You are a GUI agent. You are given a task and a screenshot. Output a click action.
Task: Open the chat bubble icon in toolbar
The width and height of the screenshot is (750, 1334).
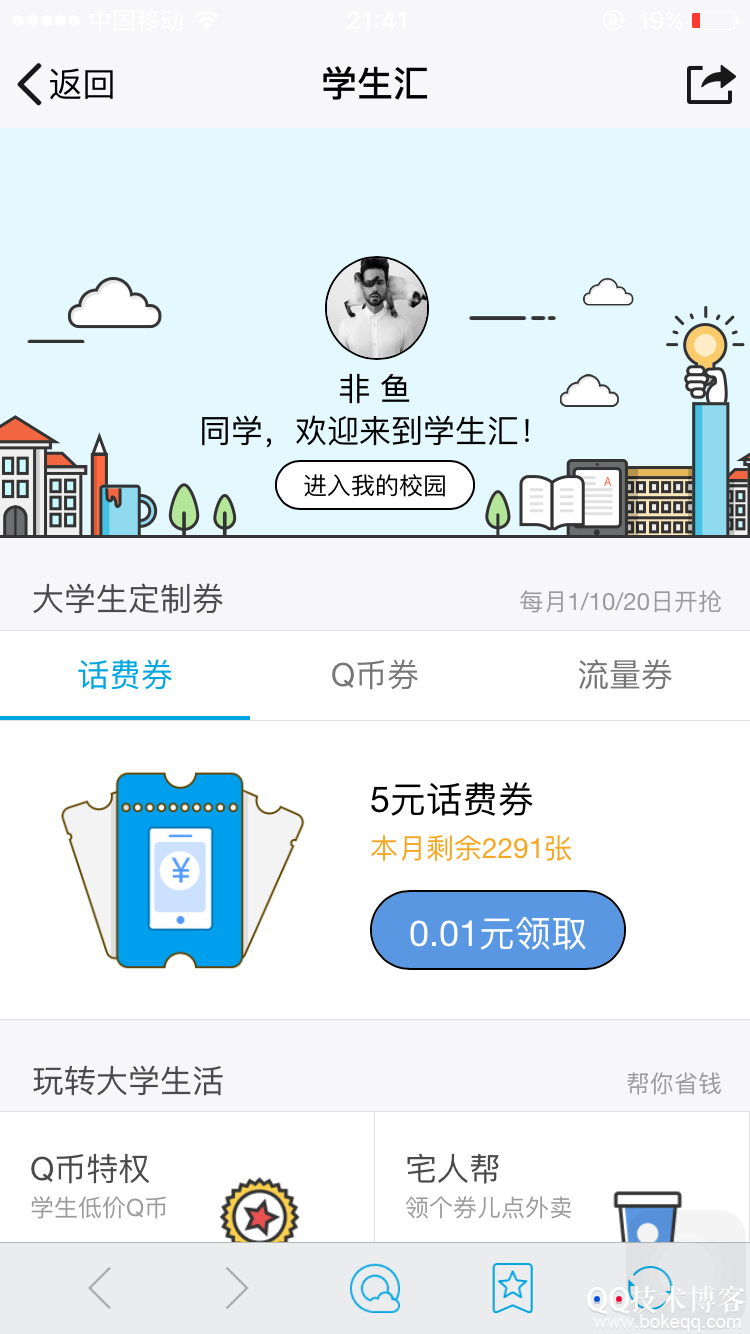[375, 1288]
